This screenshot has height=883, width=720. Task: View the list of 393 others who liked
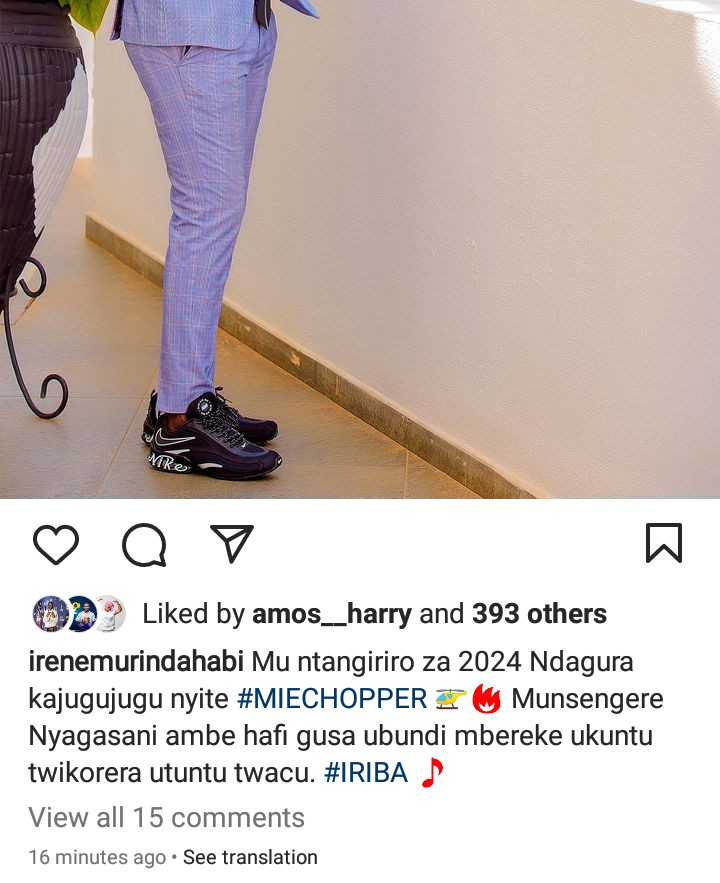point(539,613)
